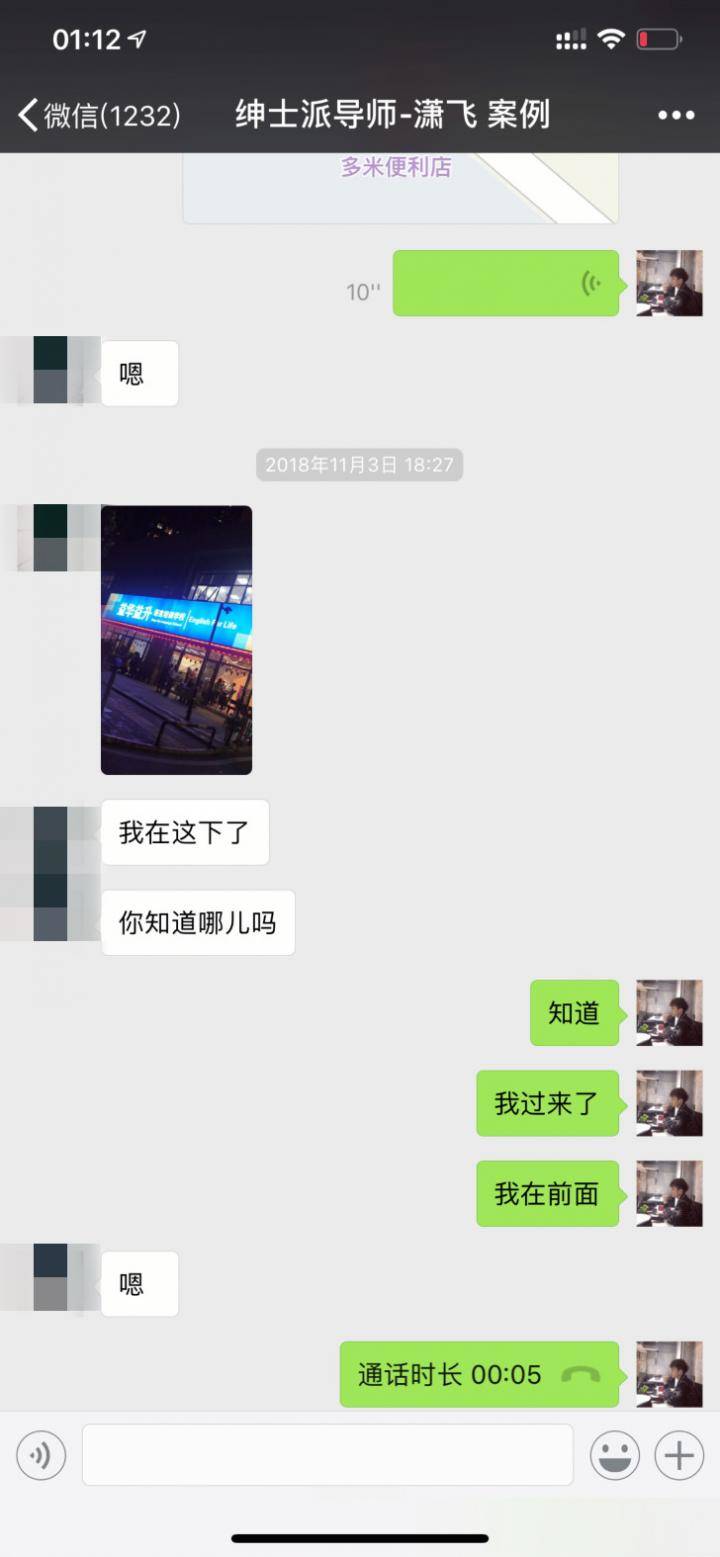This screenshot has height=1557, width=720.
Task: Open the shared storefront photo
Action: pyautogui.click(x=176, y=640)
